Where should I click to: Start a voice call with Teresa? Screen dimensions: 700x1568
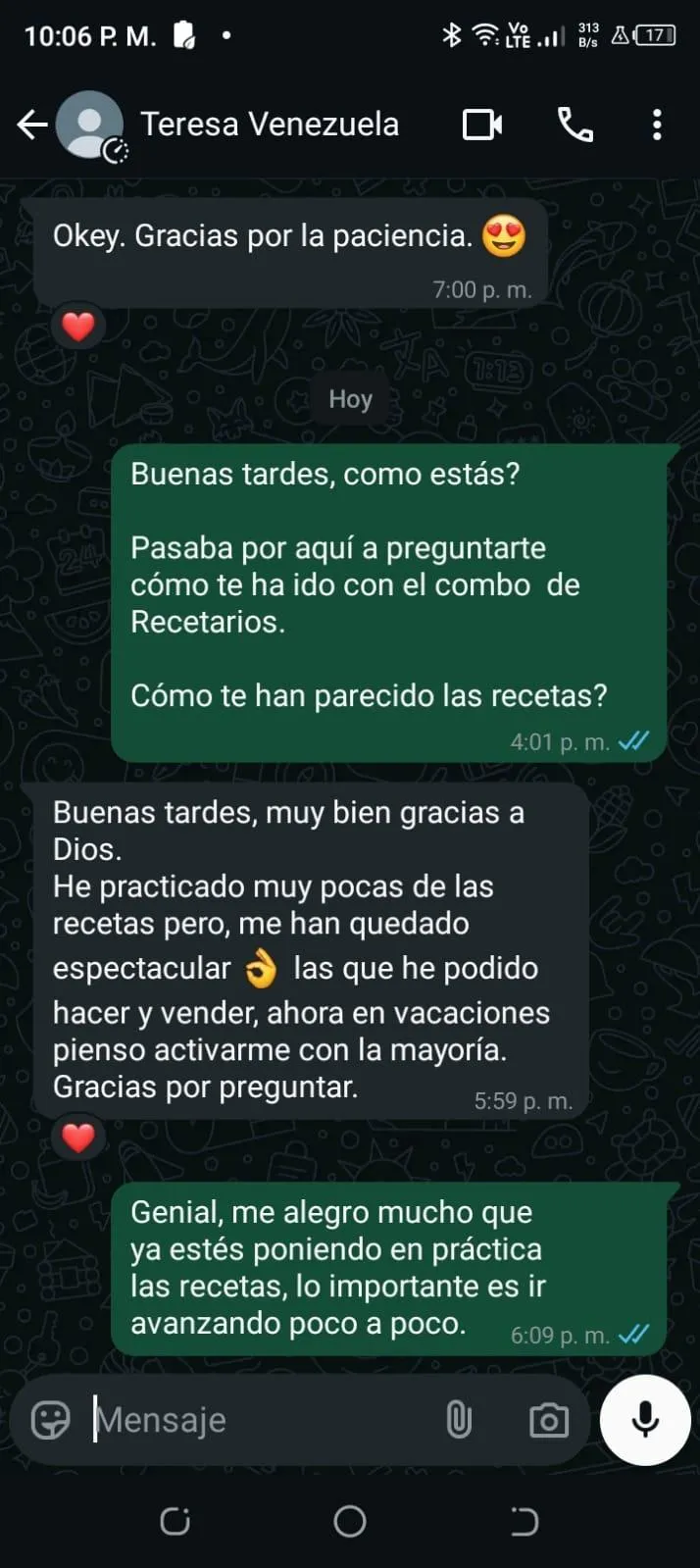(575, 125)
